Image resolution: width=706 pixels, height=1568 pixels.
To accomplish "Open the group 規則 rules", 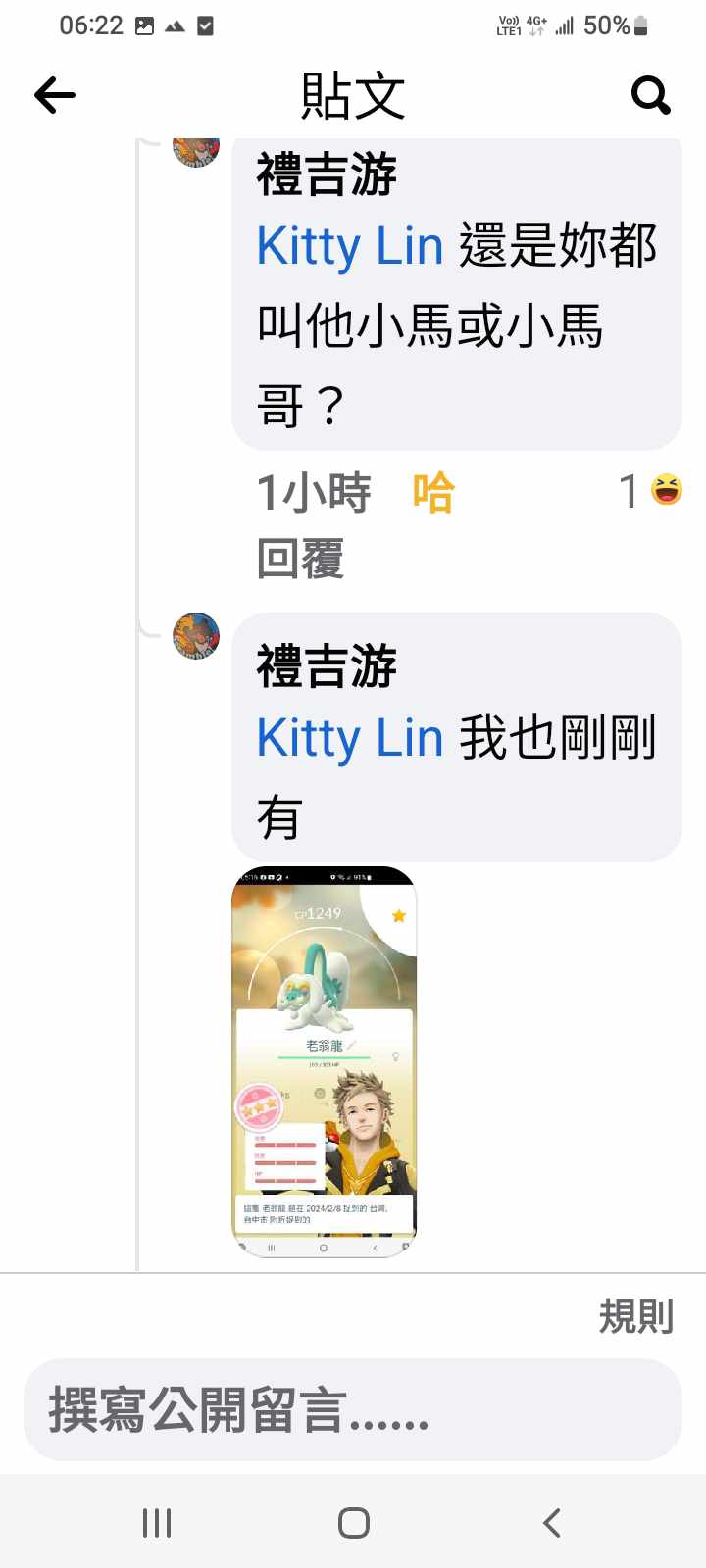I will (x=635, y=1316).
